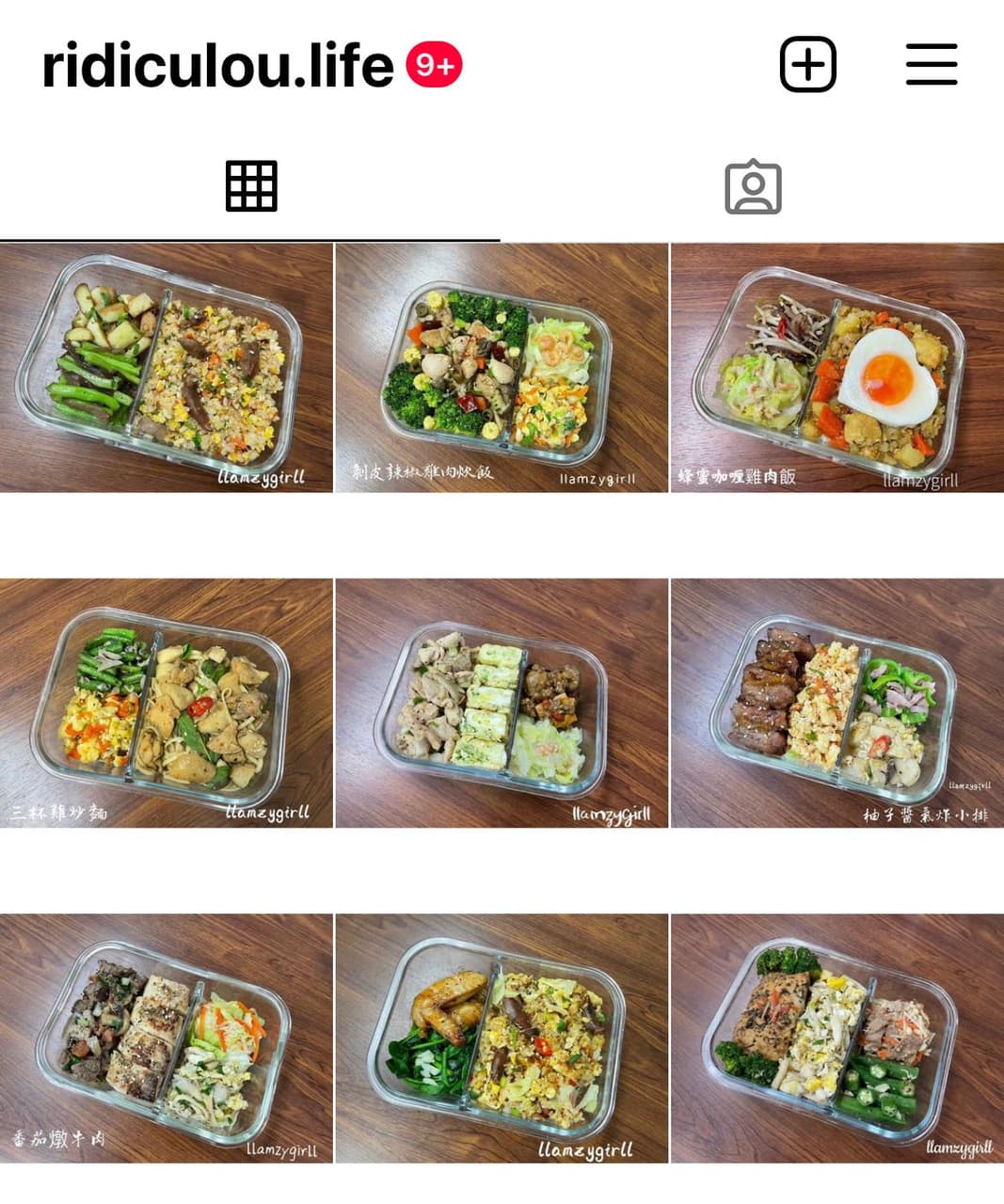The height and width of the screenshot is (1204, 1004).
Task: Open the 柚子醬氣炸小排 post
Action: point(837,703)
